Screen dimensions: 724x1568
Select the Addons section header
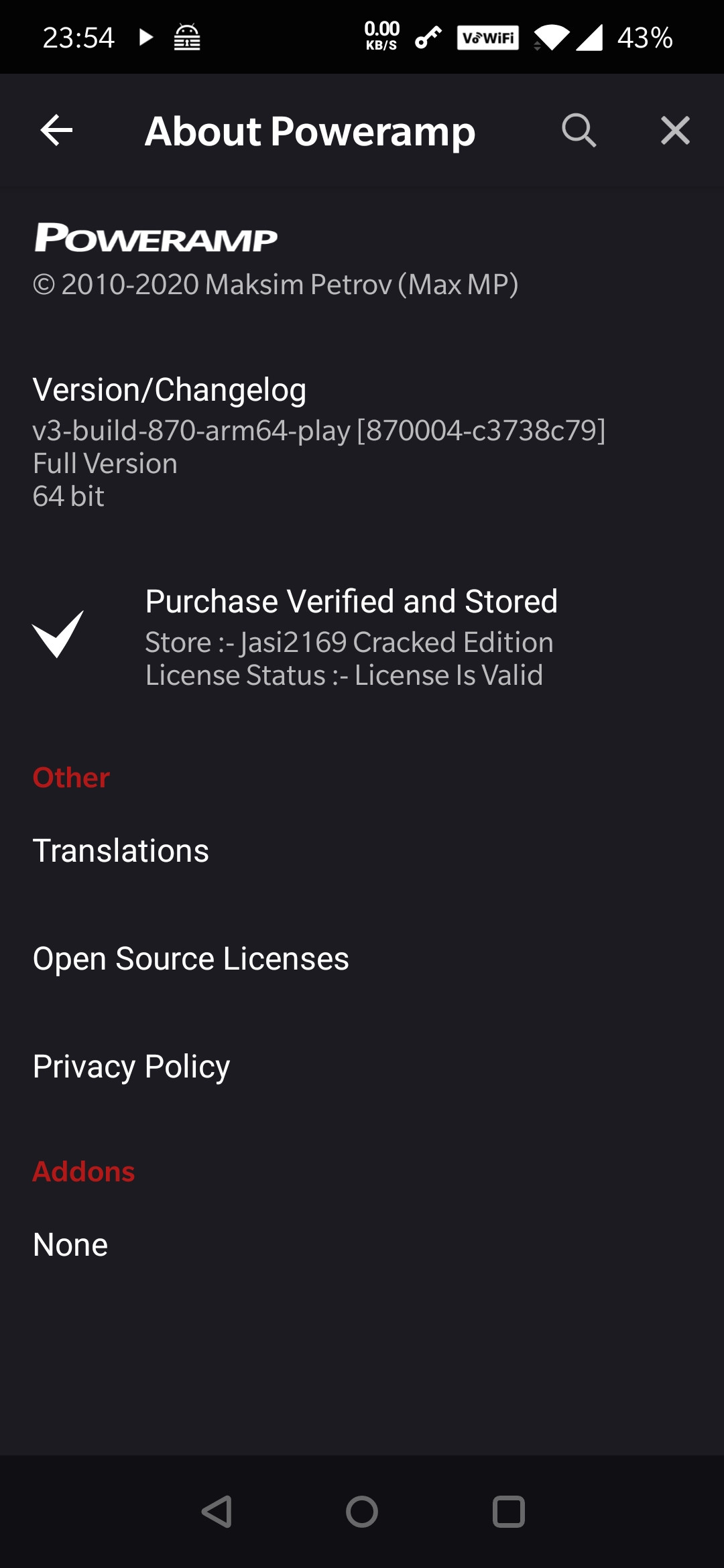pyautogui.click(x=82, y=1170)
